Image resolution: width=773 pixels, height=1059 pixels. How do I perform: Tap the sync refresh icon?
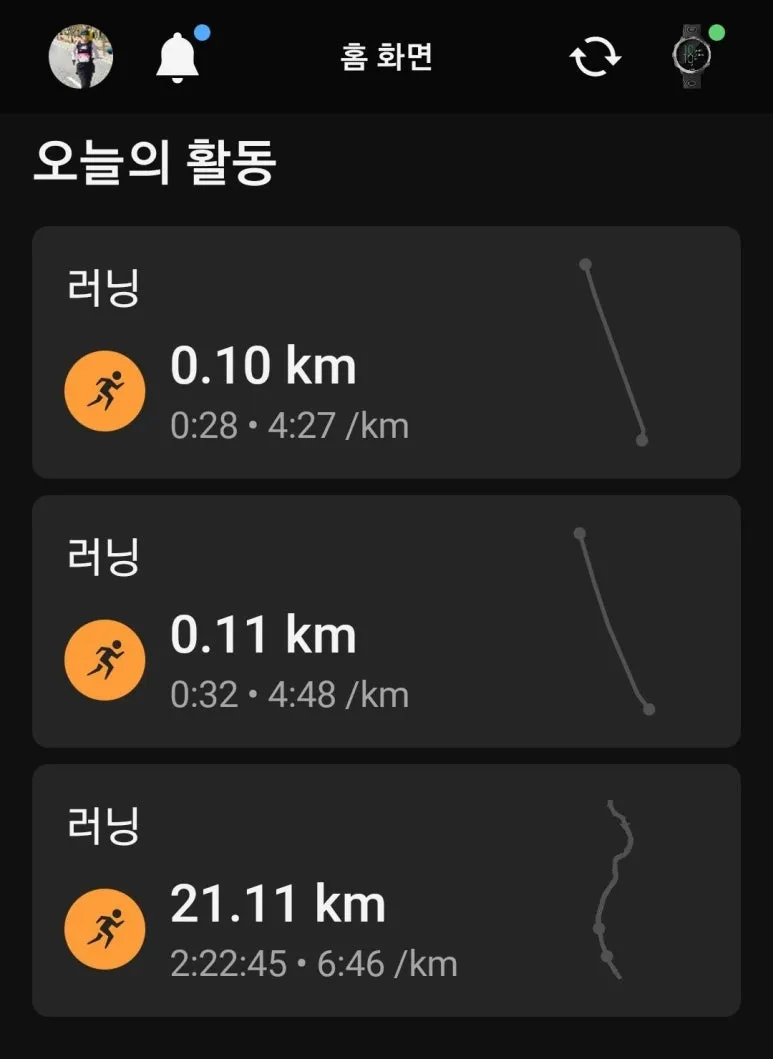(594, 57)
